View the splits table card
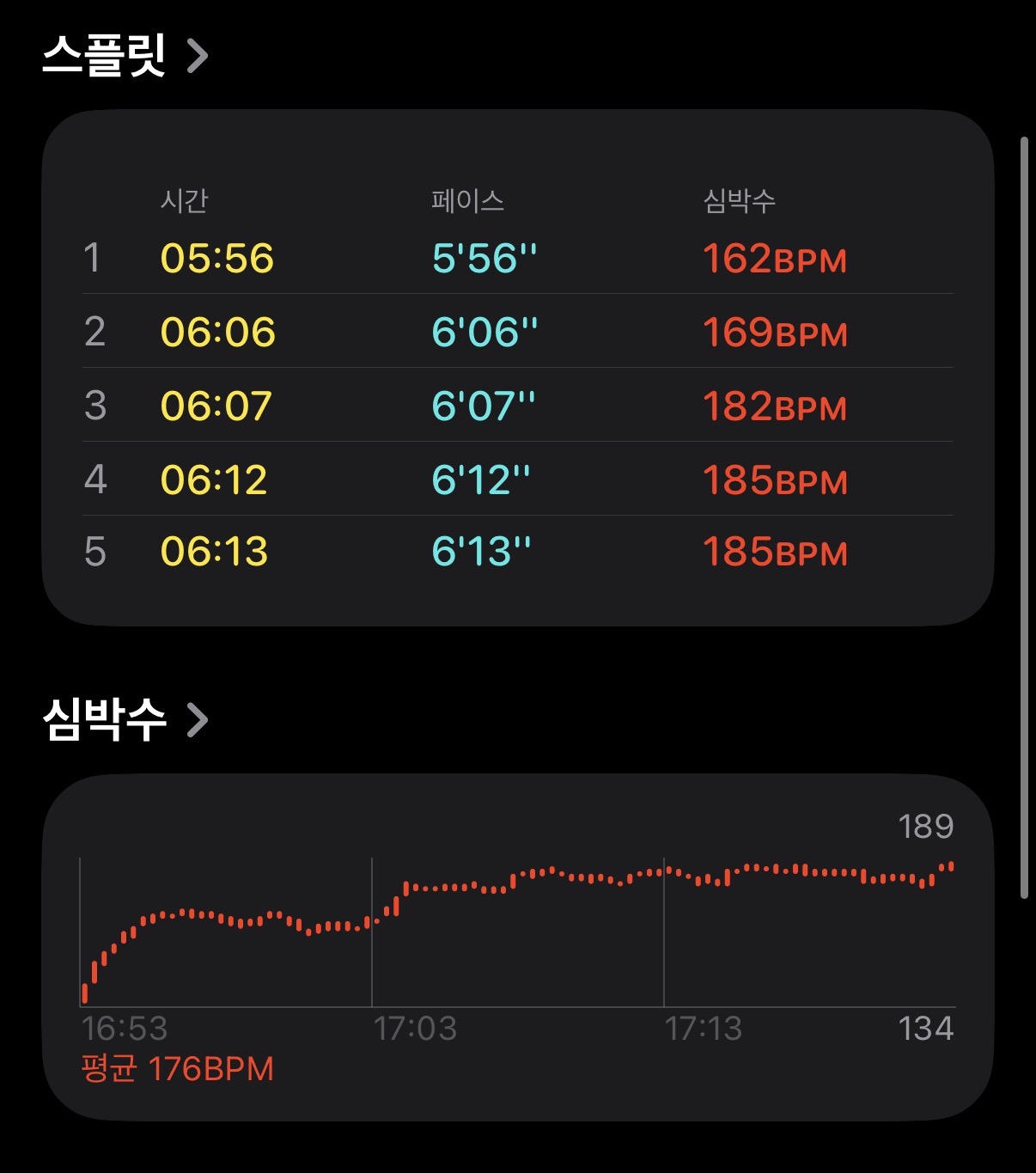 [x=517, y=368]
